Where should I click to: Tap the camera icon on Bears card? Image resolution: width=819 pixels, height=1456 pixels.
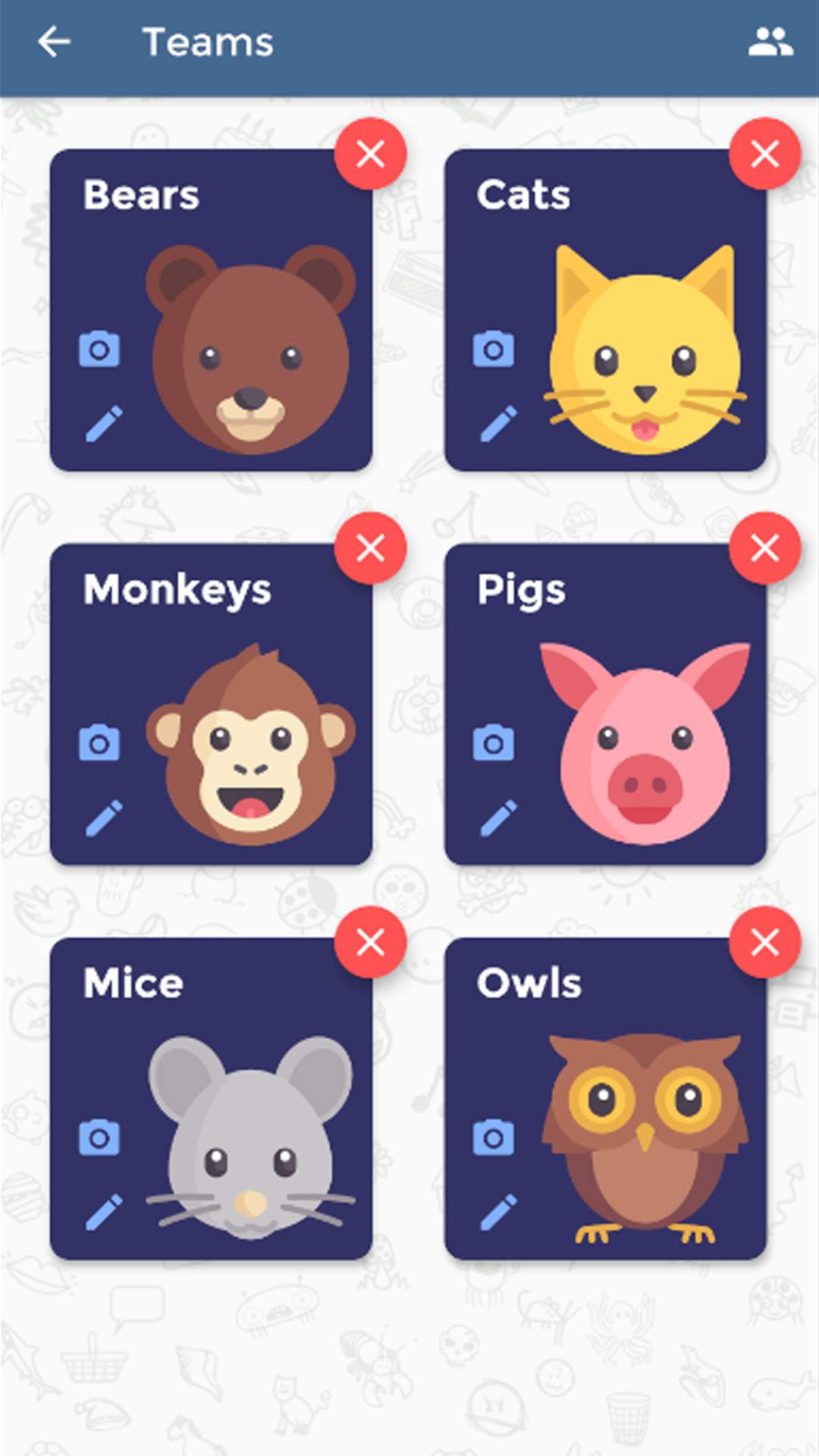tap(99, 349)
